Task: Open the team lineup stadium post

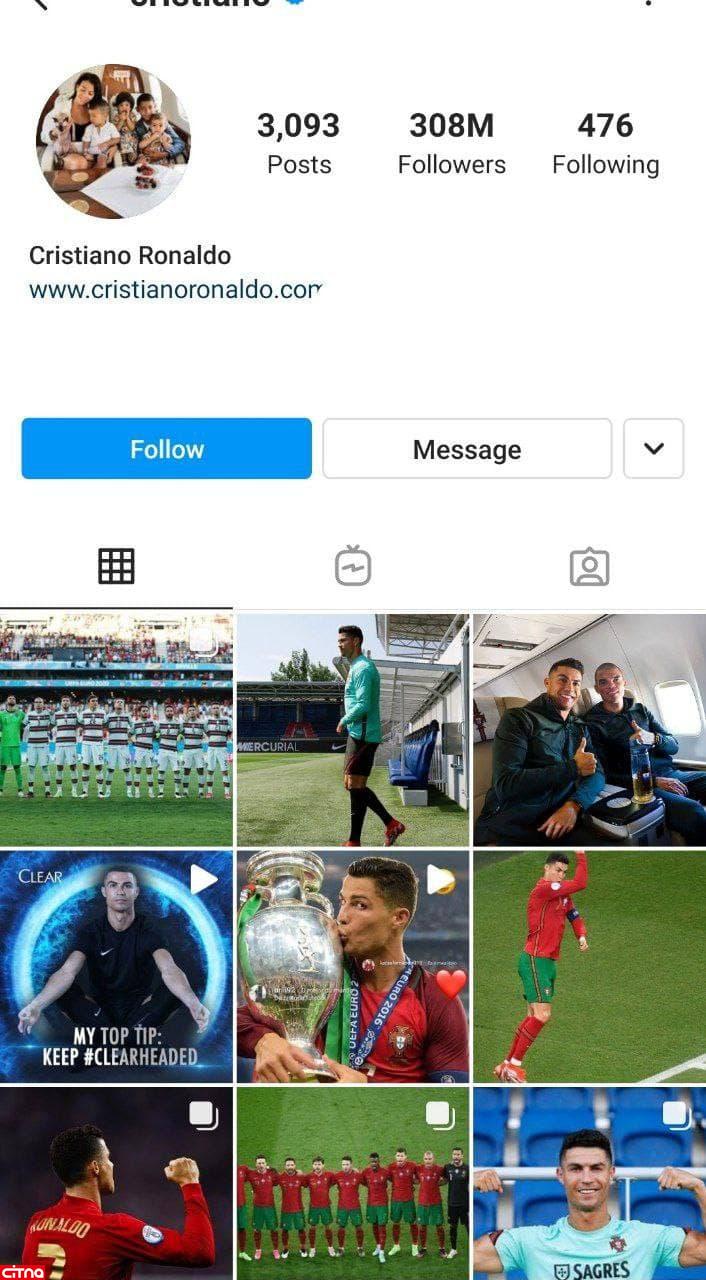Action: pyautogui.click(x=116, y=730)
